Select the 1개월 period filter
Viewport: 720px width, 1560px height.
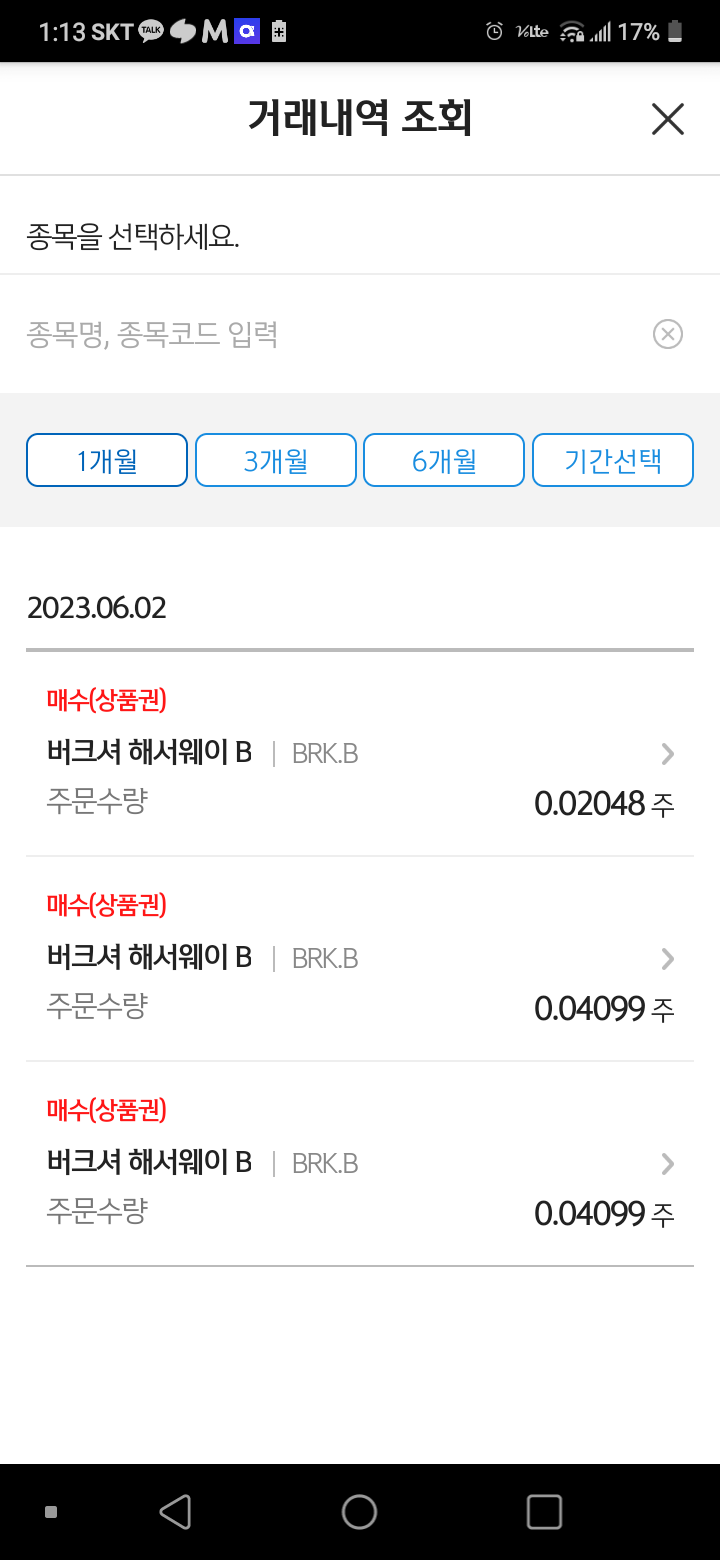107,460
